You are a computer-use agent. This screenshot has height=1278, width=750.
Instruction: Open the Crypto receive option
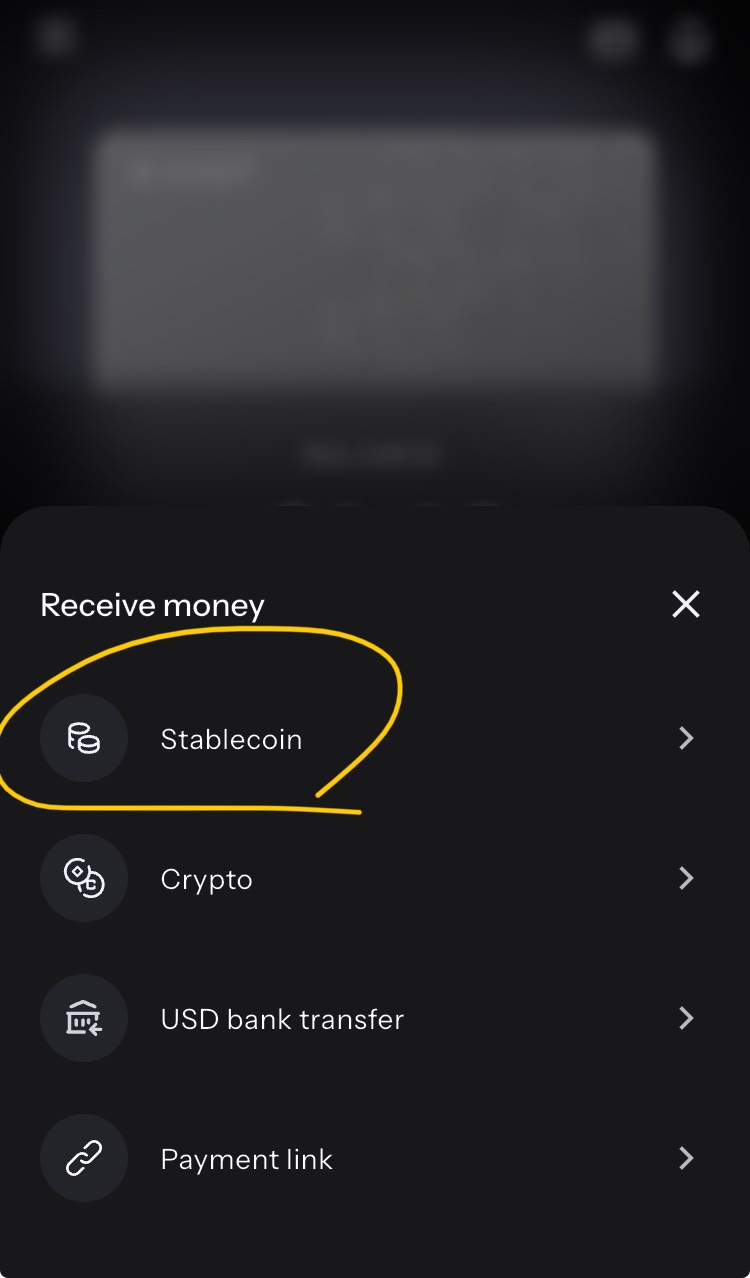coord(207,879)
